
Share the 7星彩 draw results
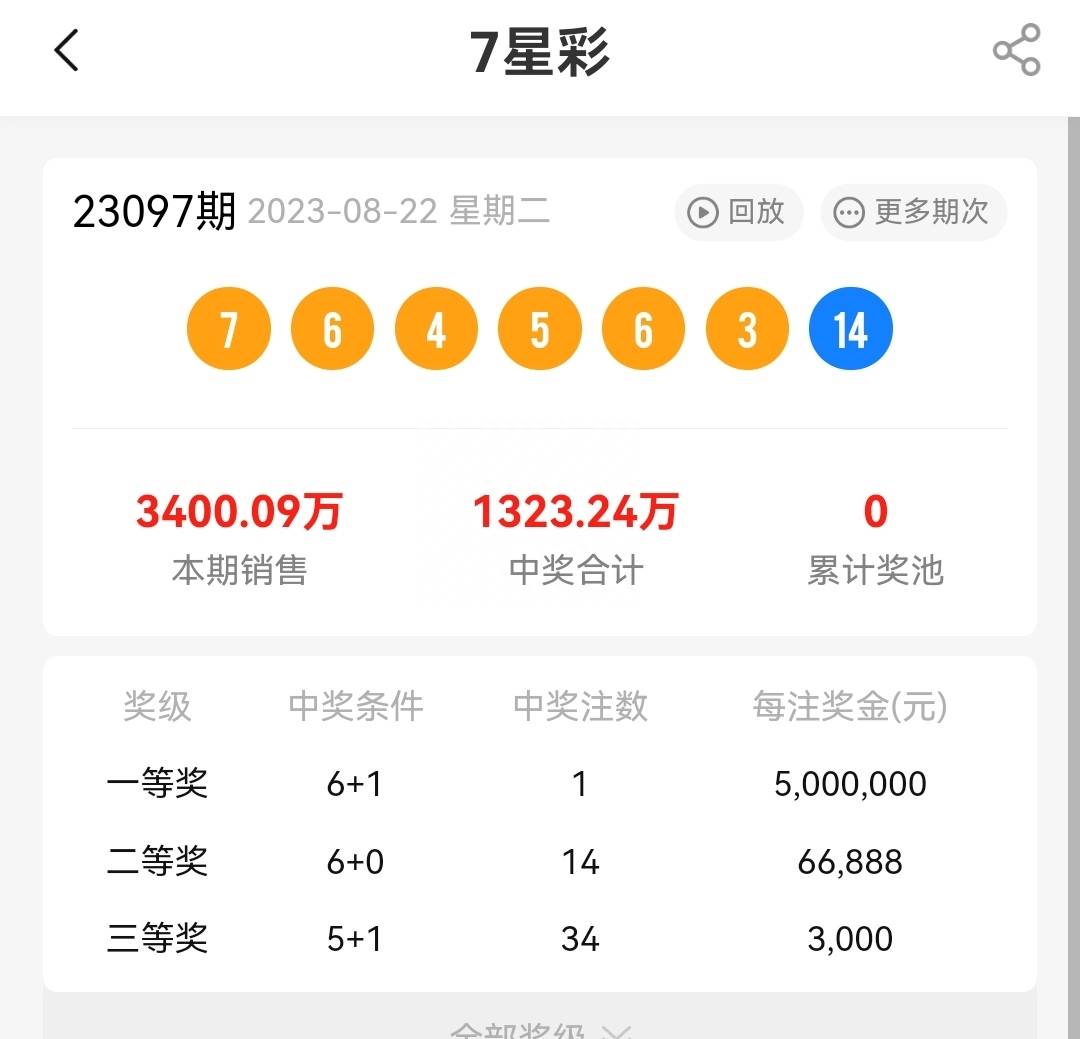[1016, 51]
